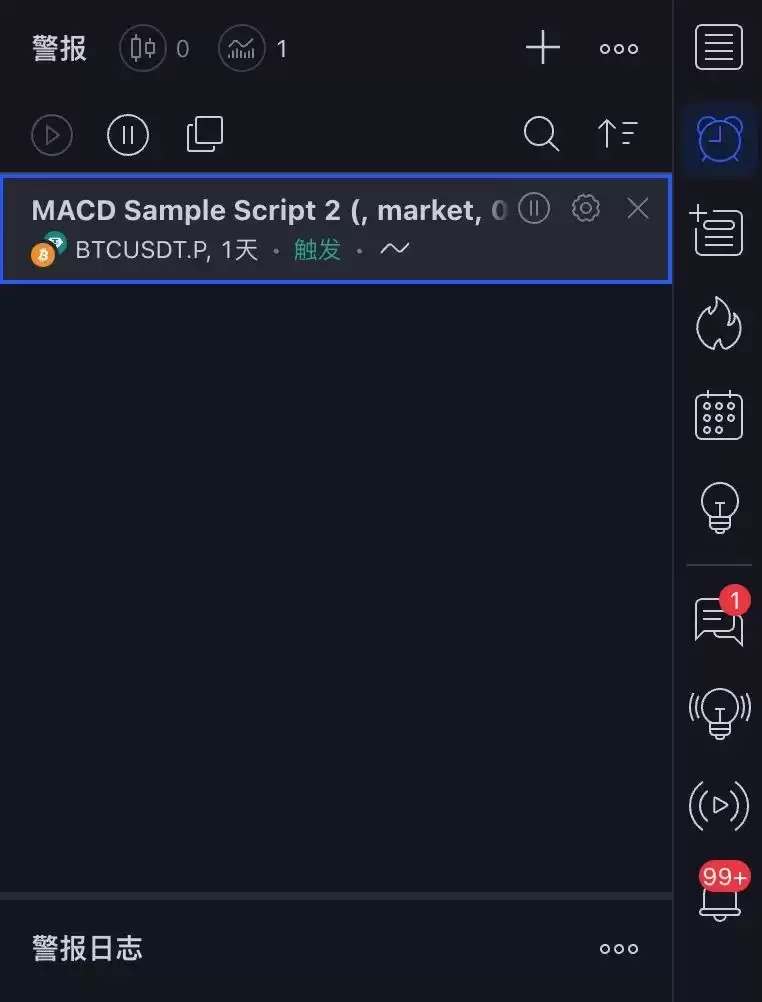Open the alerts overflow menu

tap(618, 47)
